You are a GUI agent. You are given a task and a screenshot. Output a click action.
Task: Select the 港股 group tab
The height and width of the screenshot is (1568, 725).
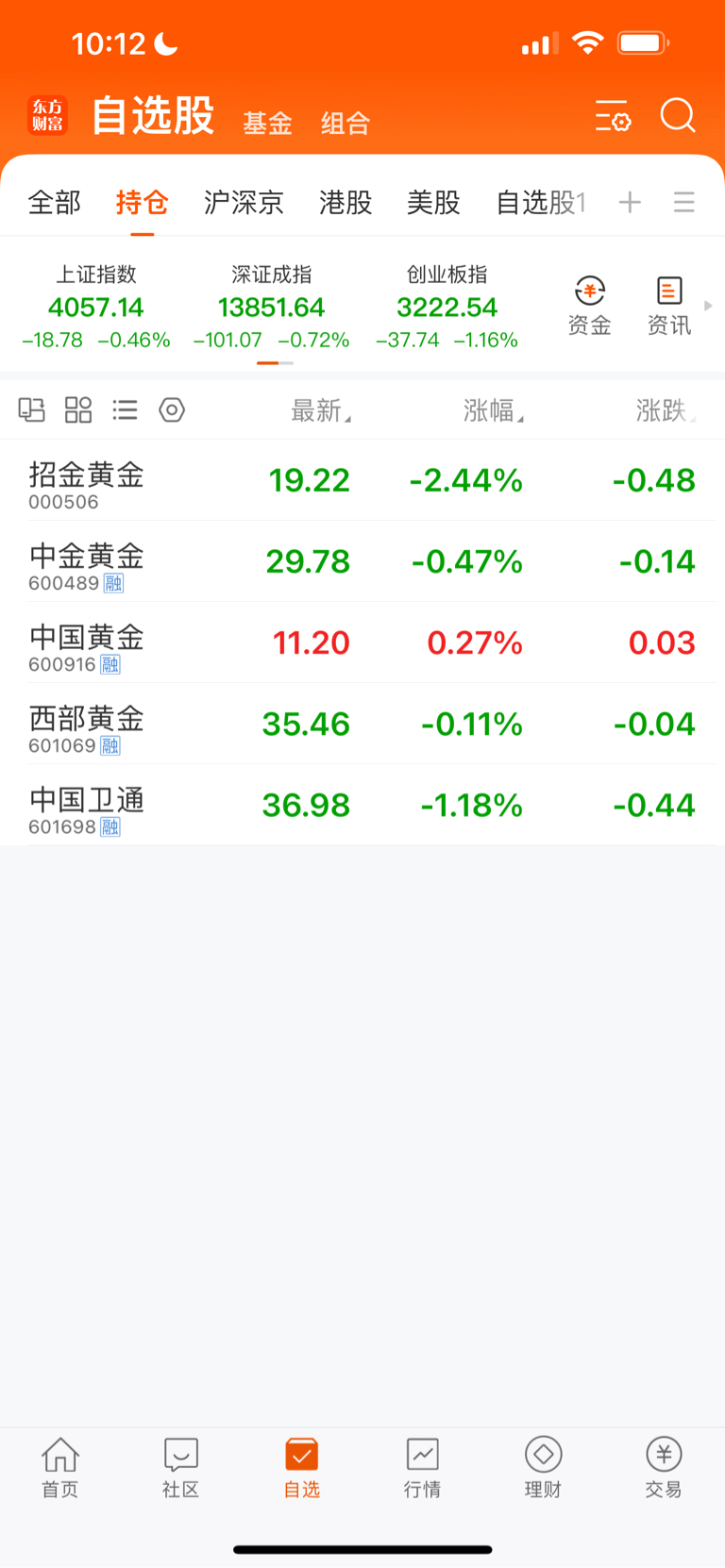[346, 202]
